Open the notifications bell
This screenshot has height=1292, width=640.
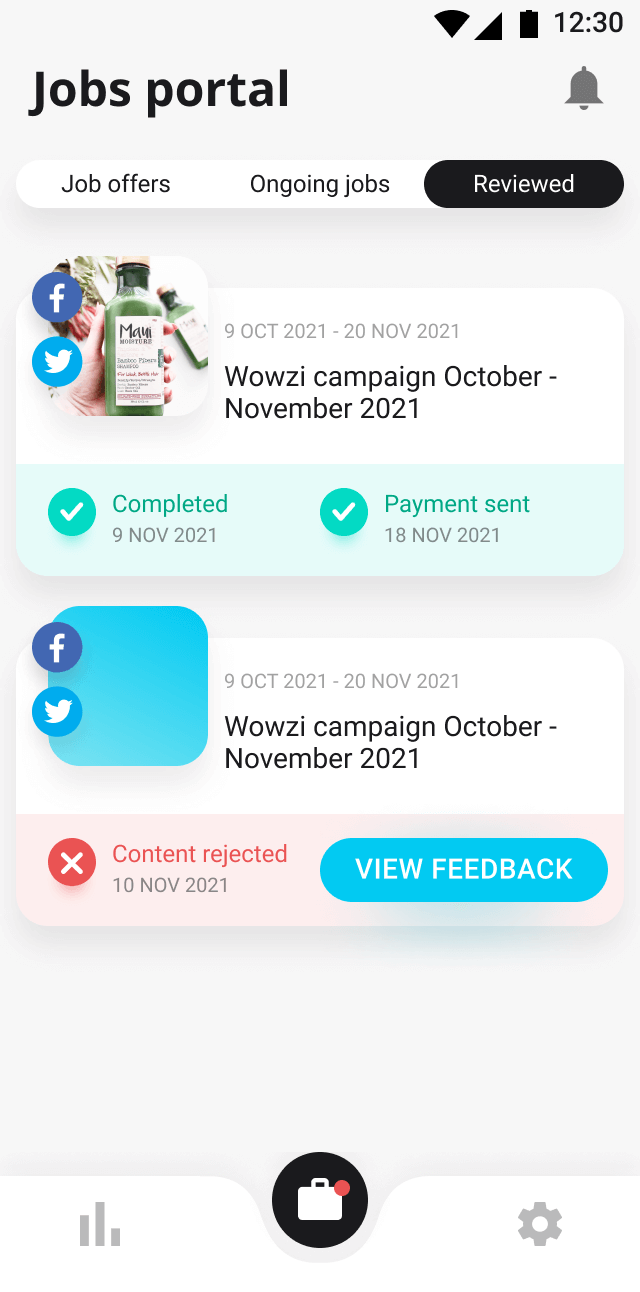pyautogui.click(x=584, y=89)
